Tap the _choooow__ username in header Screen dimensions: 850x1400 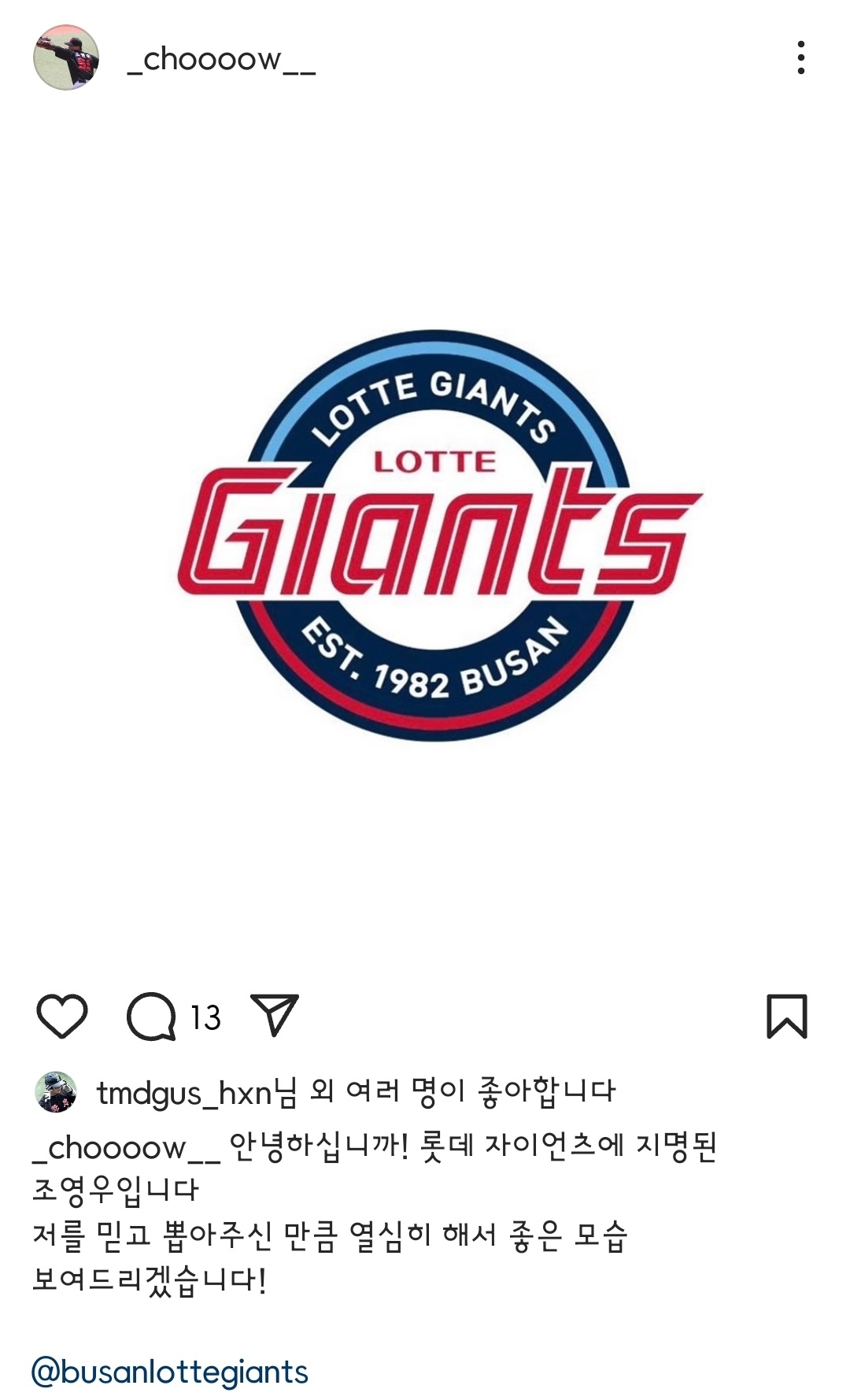click(x=221, y=59)
